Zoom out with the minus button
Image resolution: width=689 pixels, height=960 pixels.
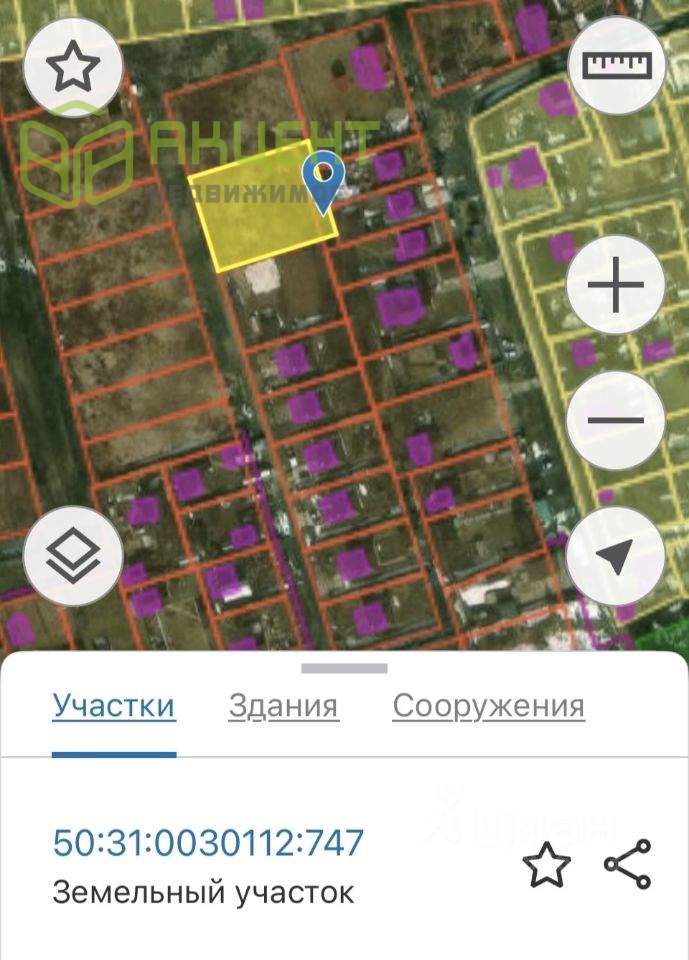pyautogui.click(x=616, y=421)
